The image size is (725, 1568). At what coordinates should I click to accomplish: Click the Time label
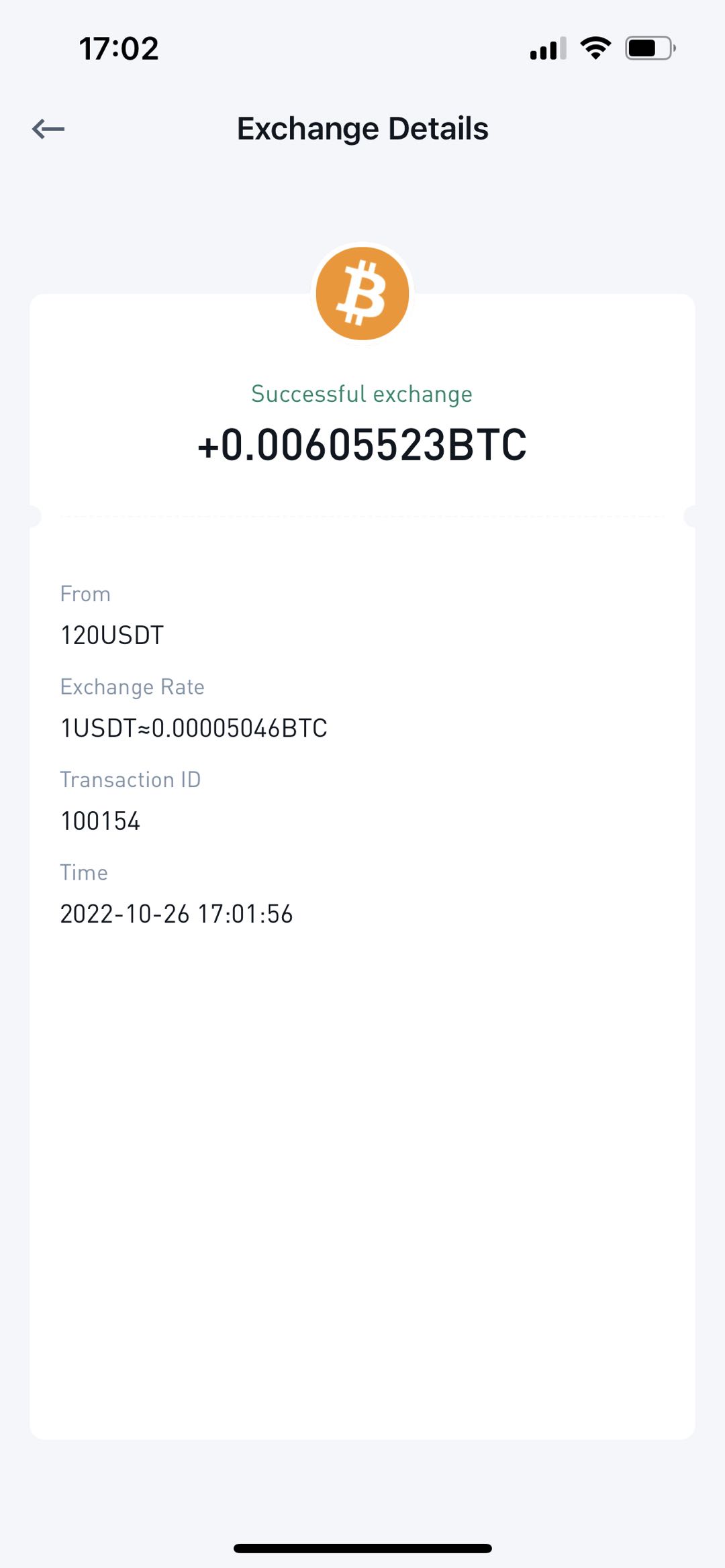(83, 872)
